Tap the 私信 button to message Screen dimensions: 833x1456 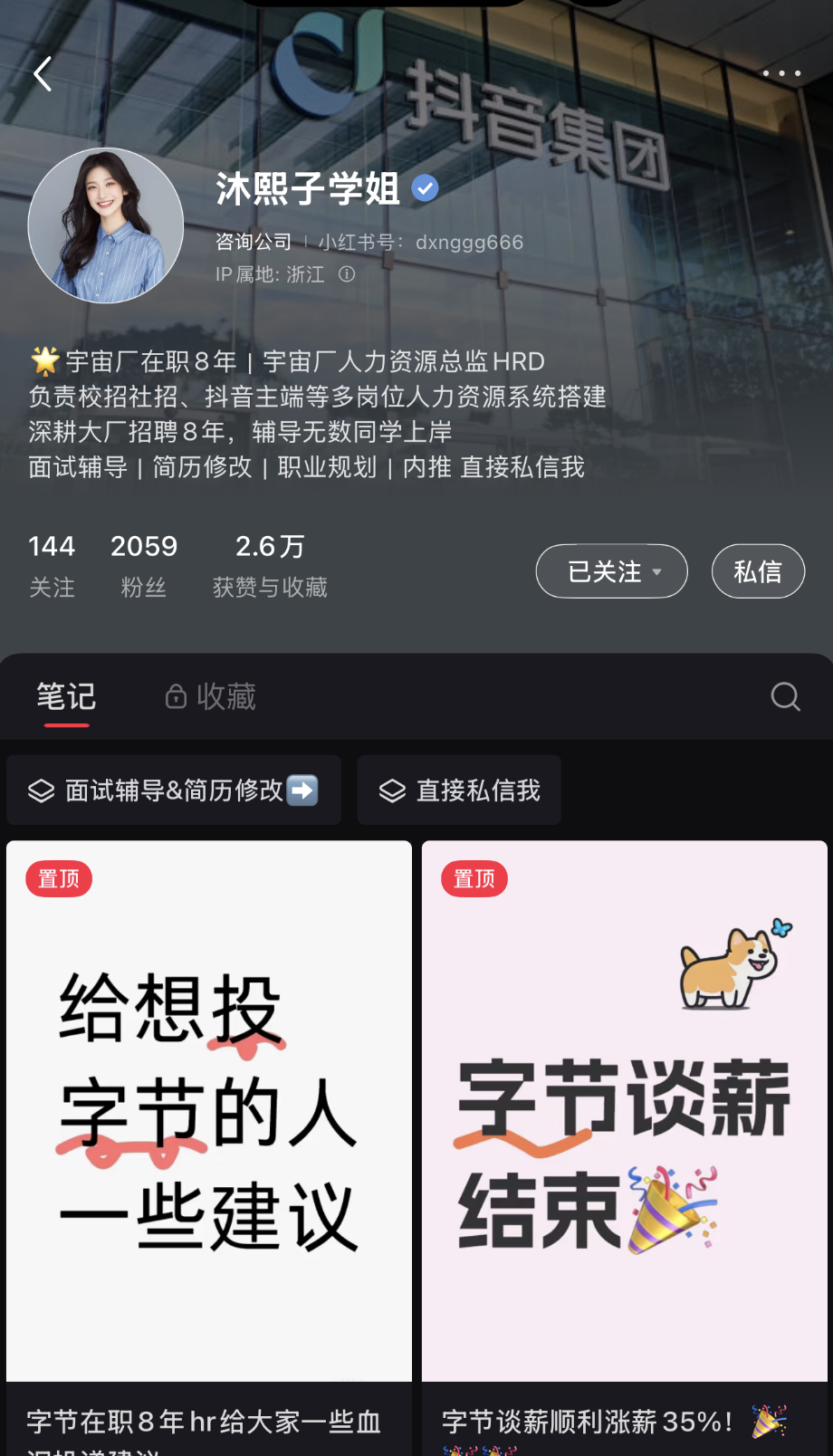click(758, 570)
